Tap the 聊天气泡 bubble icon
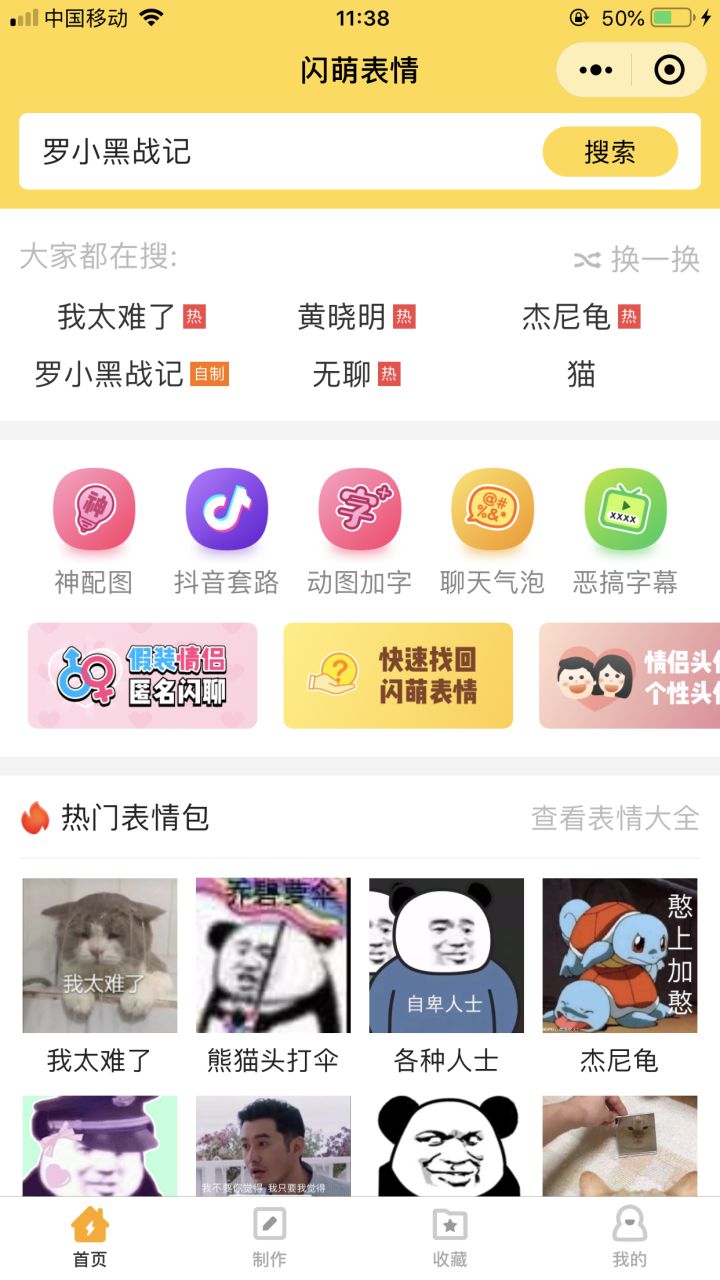The image size is (720, 1280). [x=492, y=509]
